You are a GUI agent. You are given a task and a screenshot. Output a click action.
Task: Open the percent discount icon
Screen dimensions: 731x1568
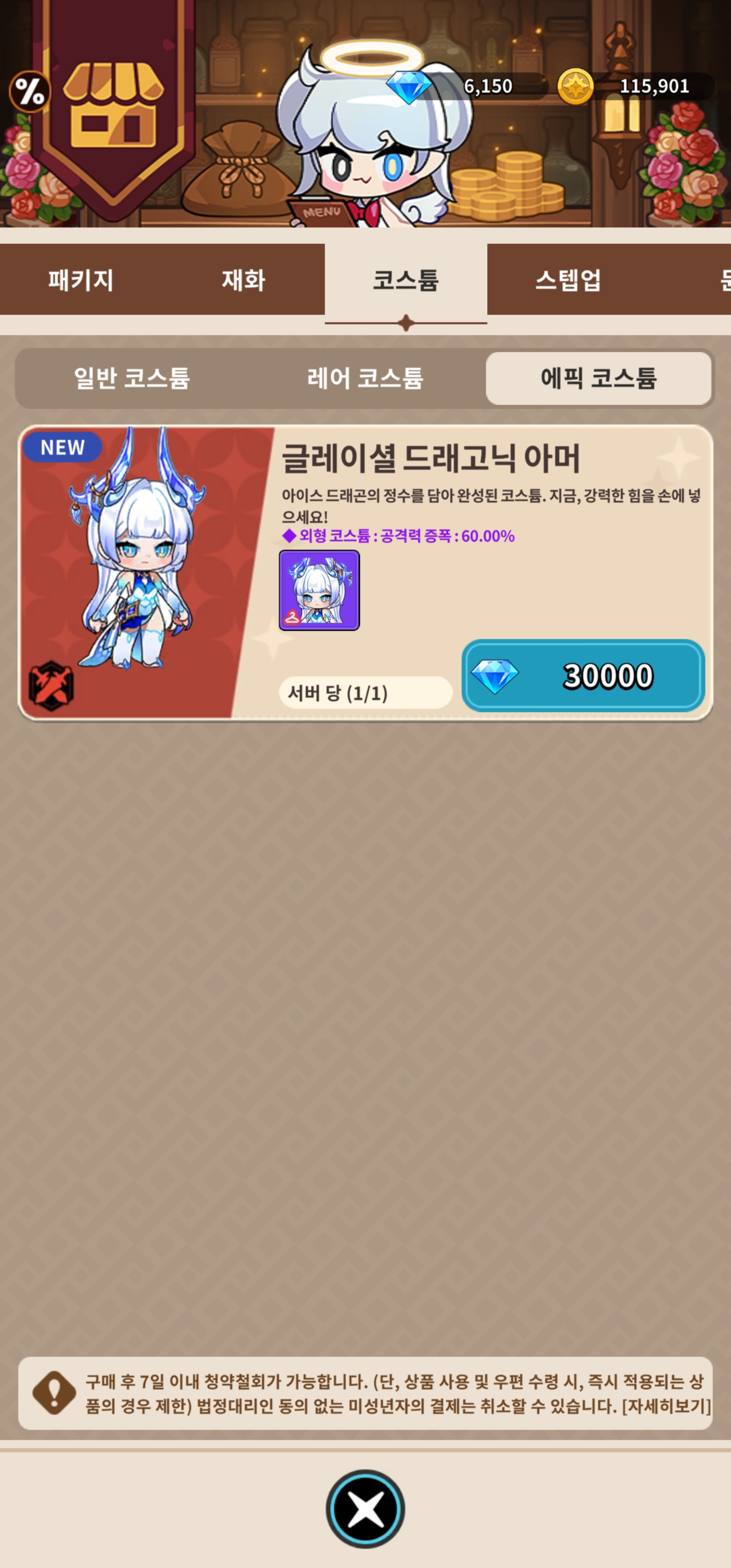29,92
